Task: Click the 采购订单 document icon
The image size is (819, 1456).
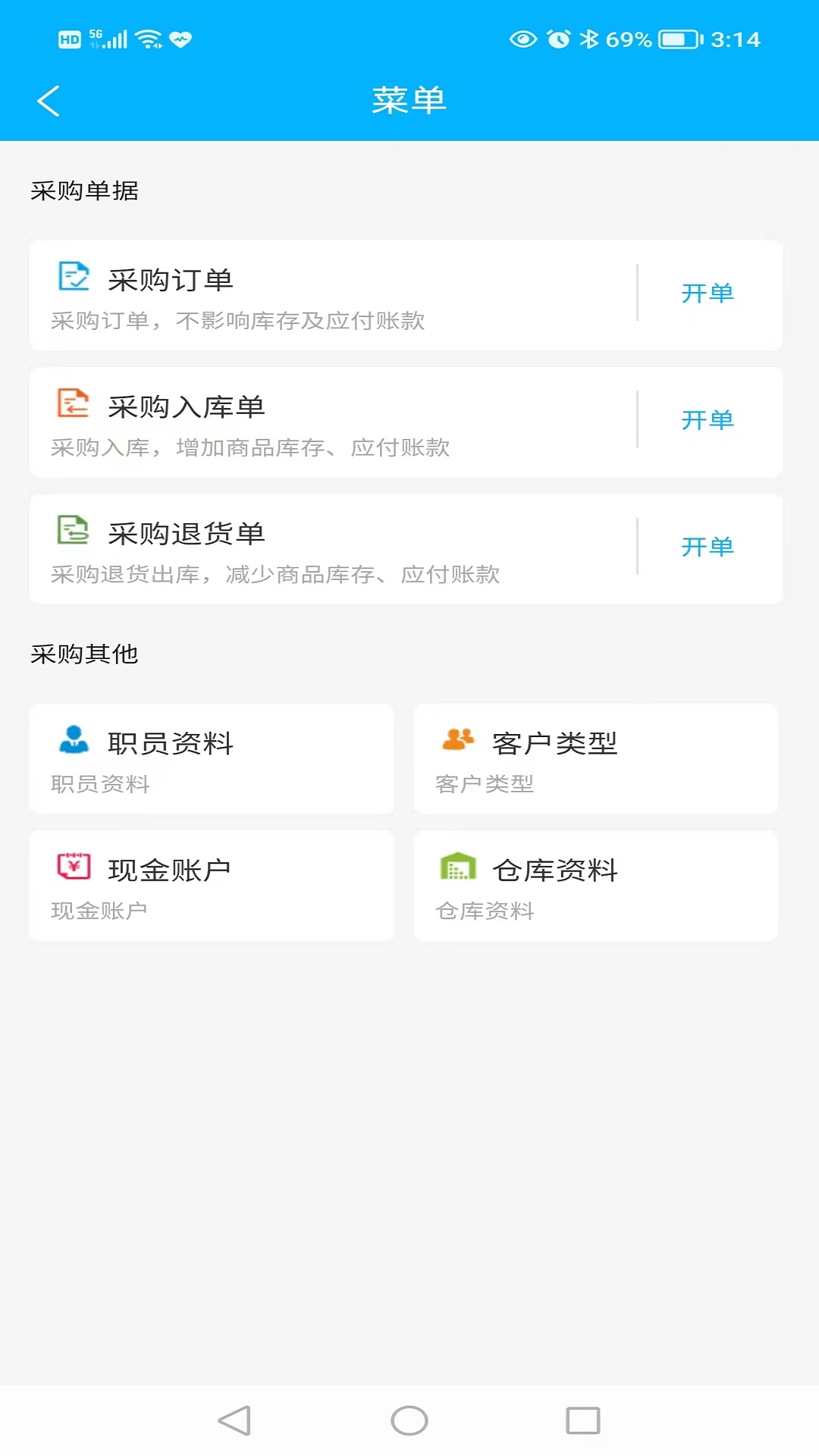Action: pos(74,278)
